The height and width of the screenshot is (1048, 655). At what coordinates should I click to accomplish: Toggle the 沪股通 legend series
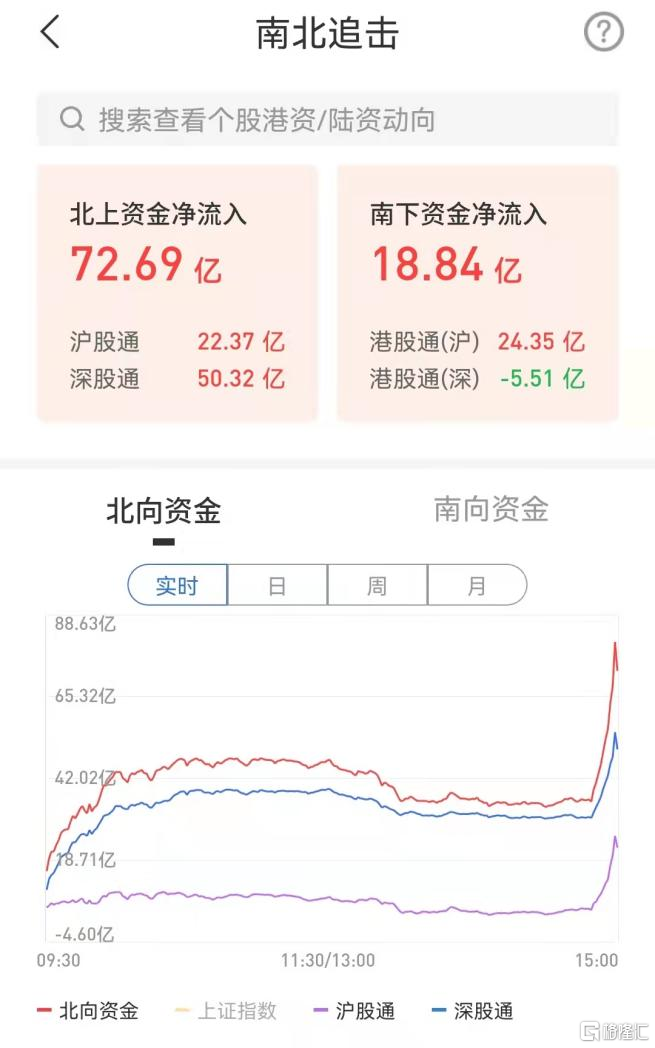pyautogui.click(x=354, y=1011)
